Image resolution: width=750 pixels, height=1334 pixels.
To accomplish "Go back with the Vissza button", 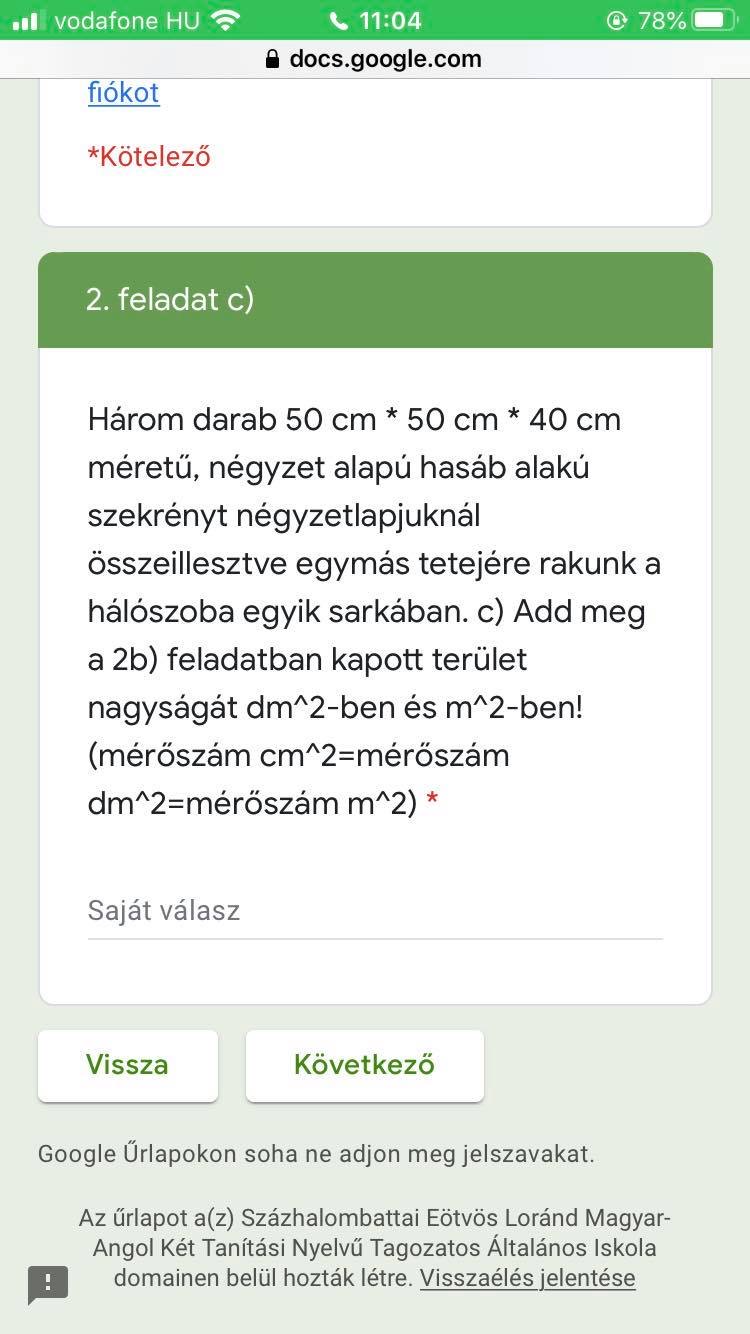I will click(127, 1065).
